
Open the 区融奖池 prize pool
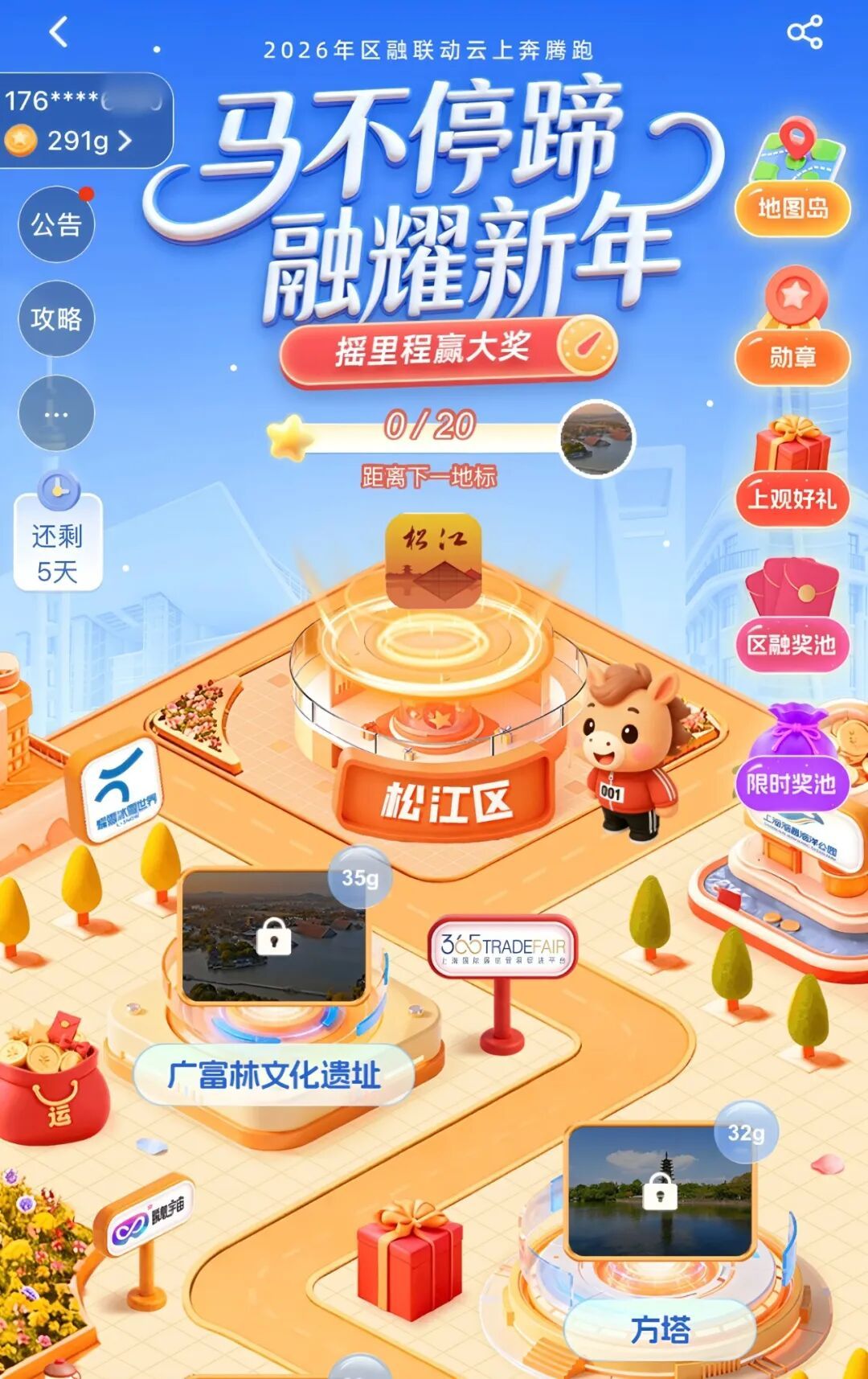pyautogui.click(x=792, y=644)
